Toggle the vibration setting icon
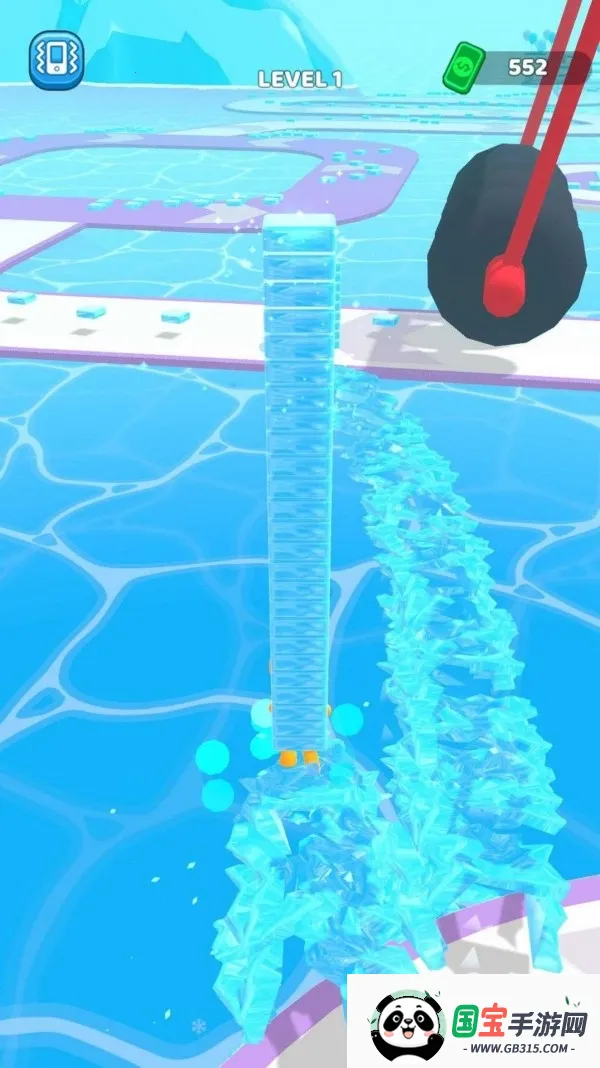600x1068 pixels. [x=56, y=59]
